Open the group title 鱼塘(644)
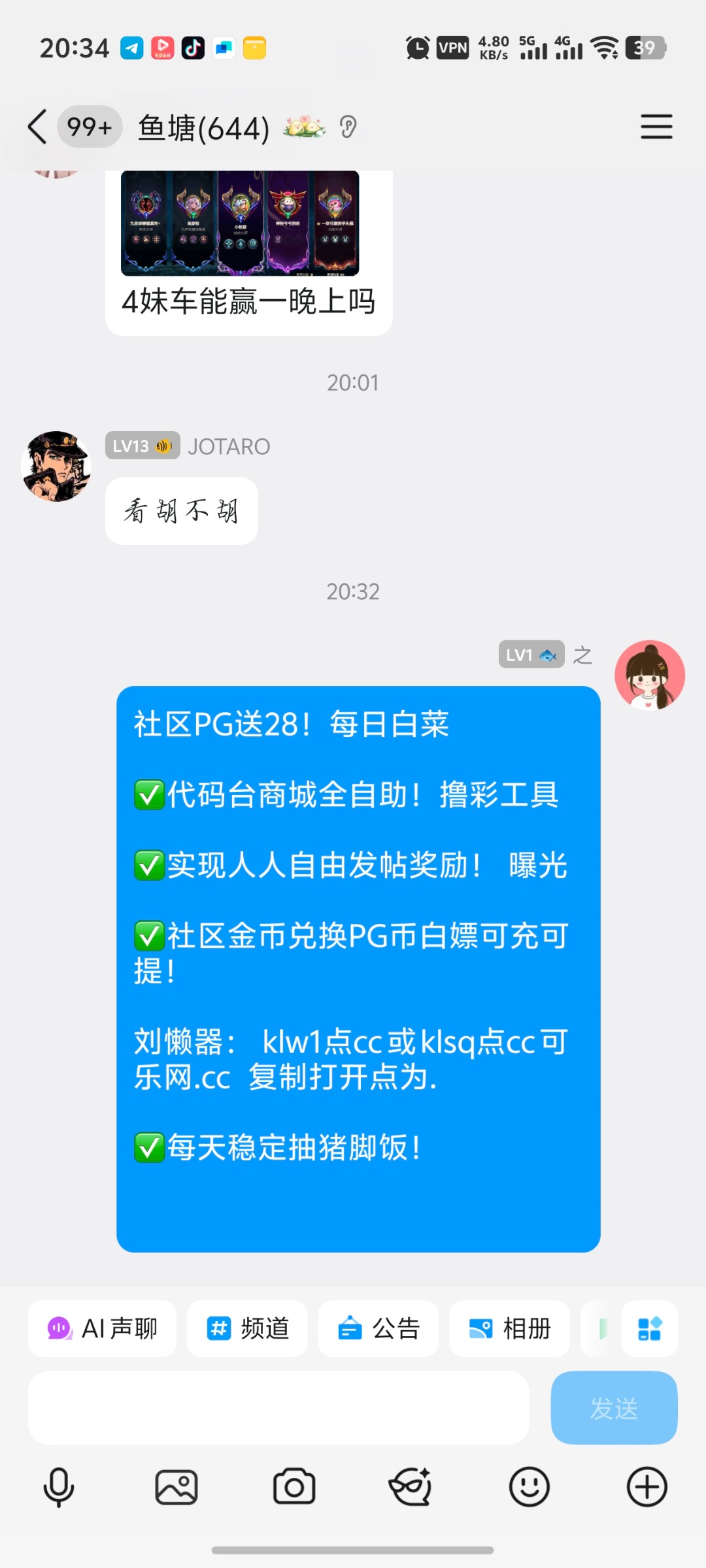 click(x=203, y=127)
